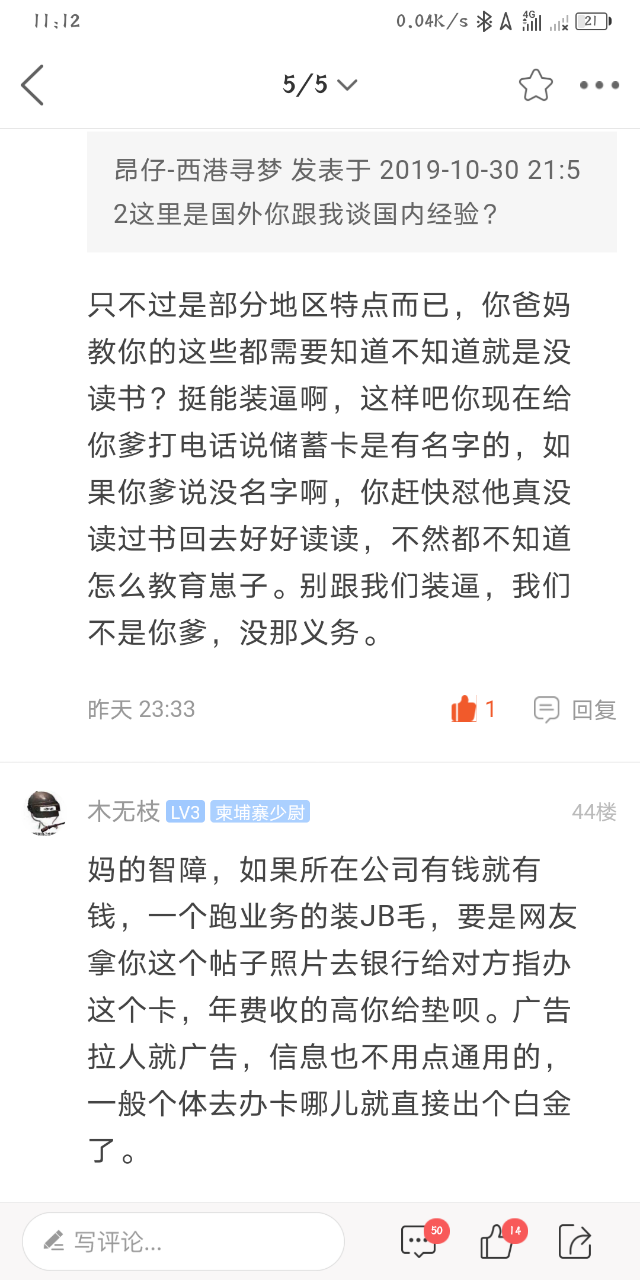
Task: Open the username 木无枝
Action: [123, 811]
